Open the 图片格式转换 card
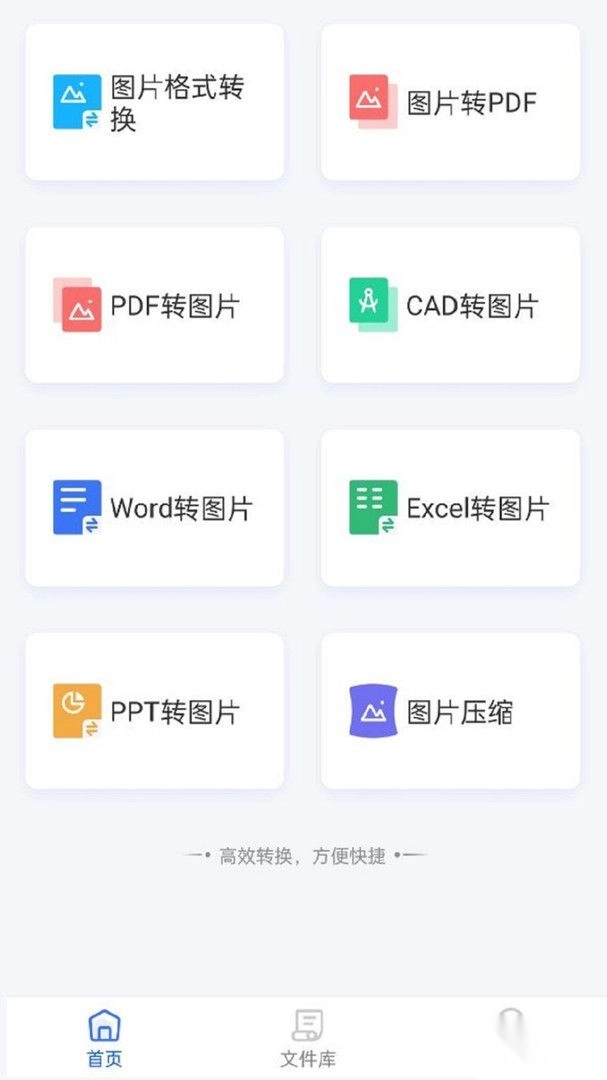This screenshot has height=1080, width=607. pos(154,102)
